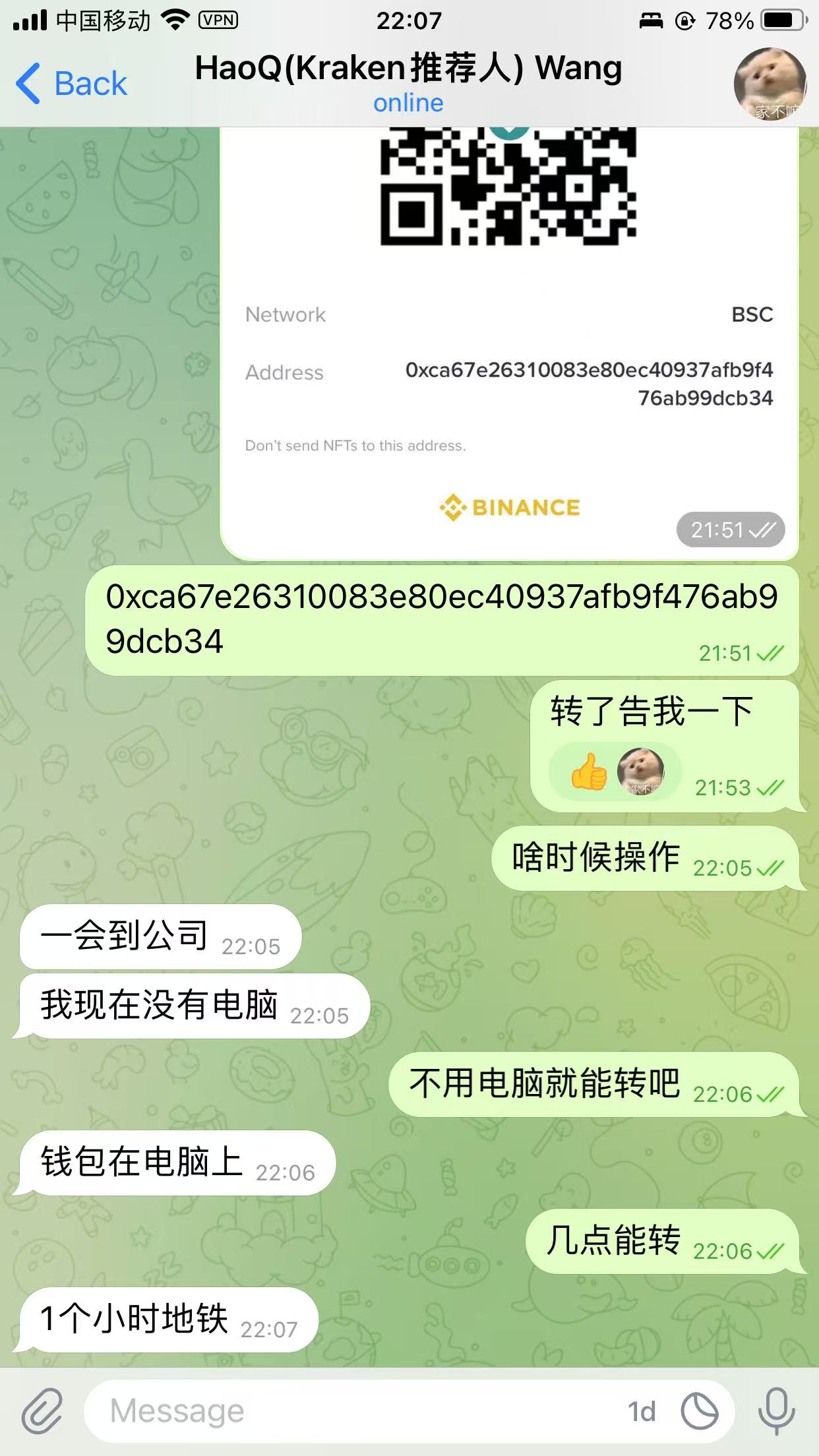Open the contact's profile avatar
Viewport: 819px width, 1456px height.
point(770,84)
